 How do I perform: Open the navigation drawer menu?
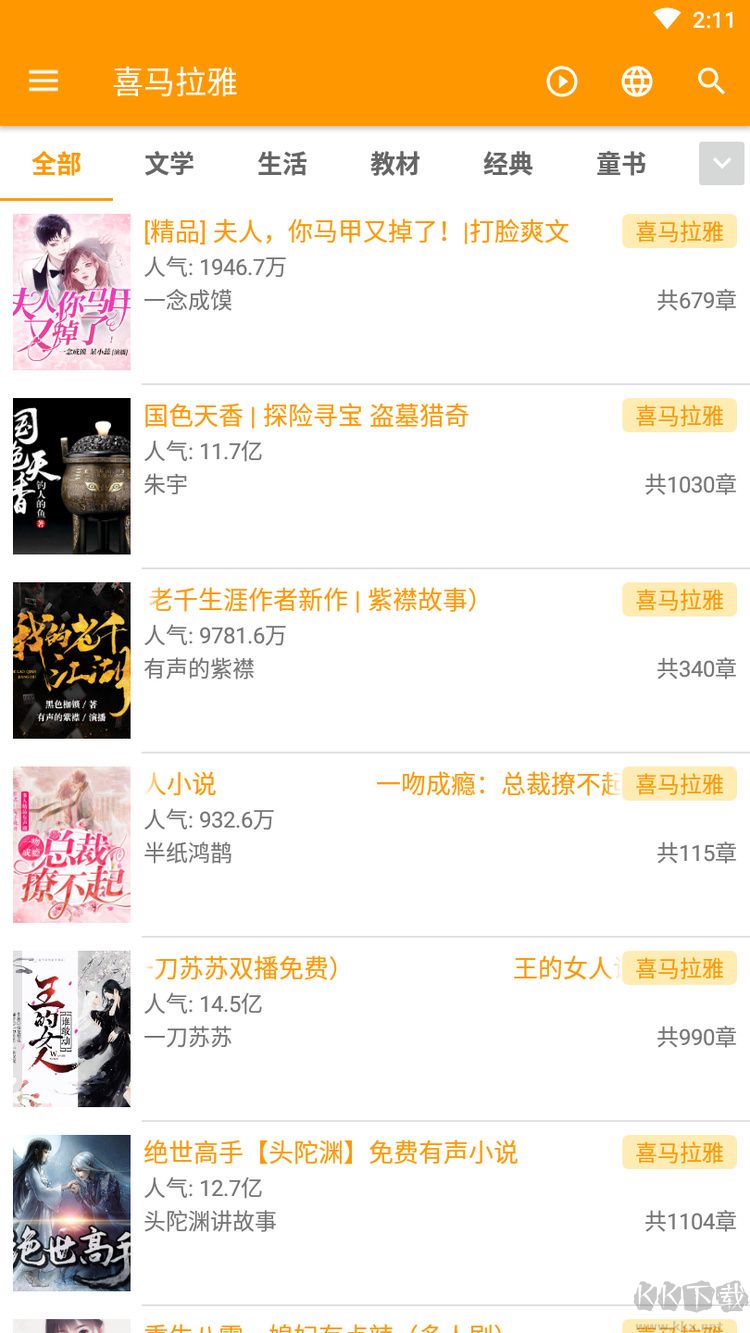[x=43, y=82]
